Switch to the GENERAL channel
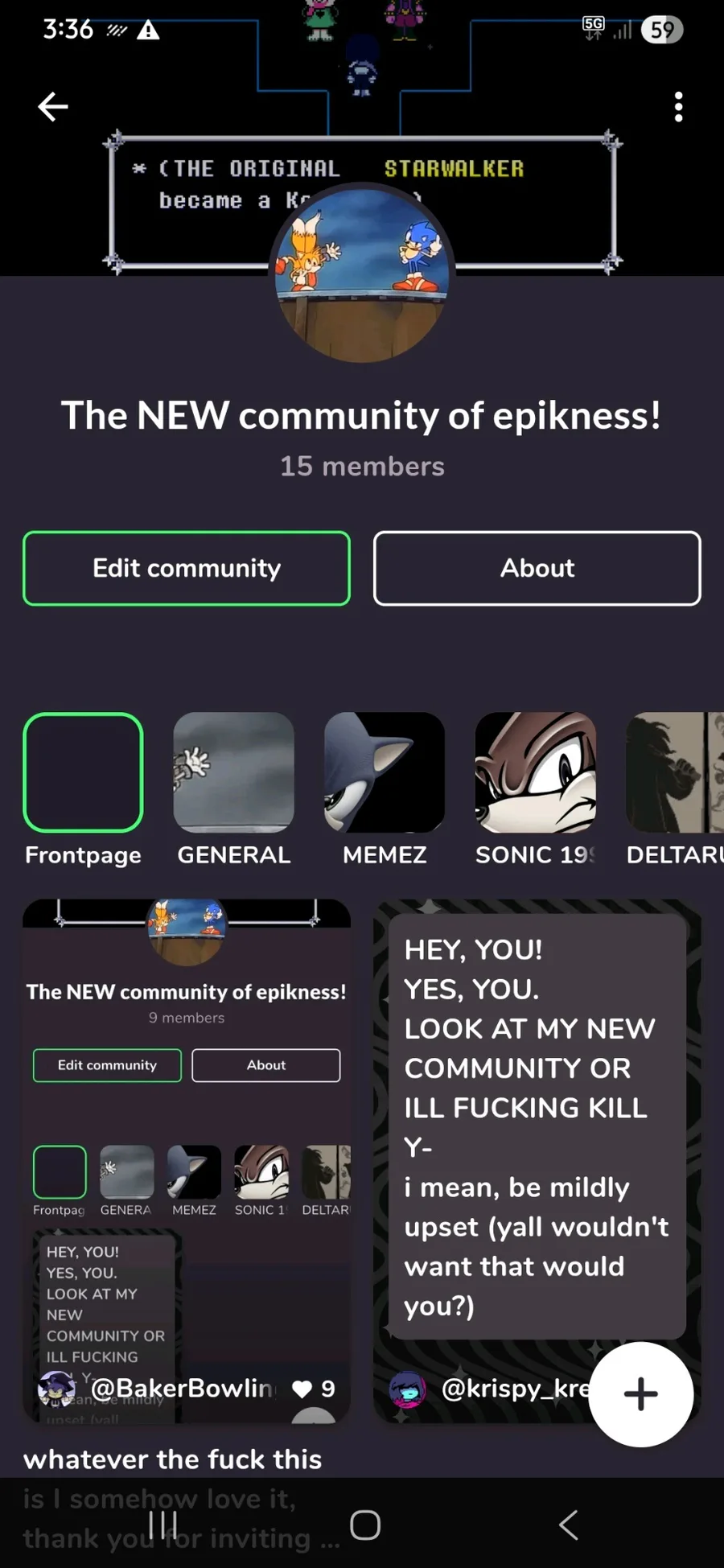This screenshot has width=724, height=1568. 233,772
